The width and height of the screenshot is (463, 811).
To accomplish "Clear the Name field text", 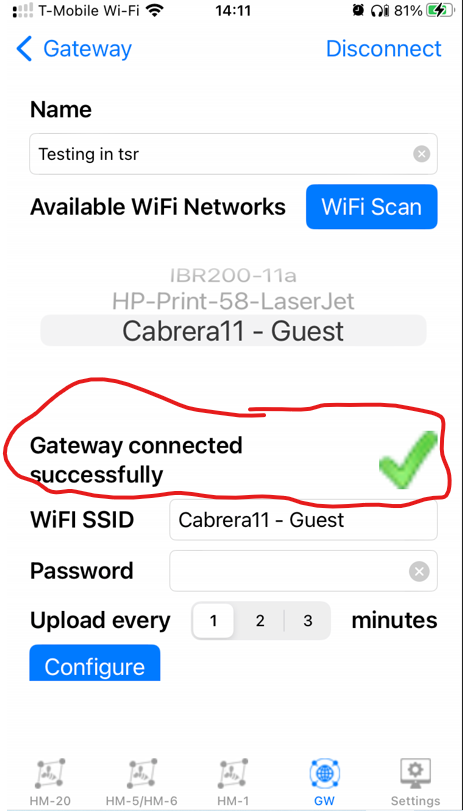I will [422, 154].
